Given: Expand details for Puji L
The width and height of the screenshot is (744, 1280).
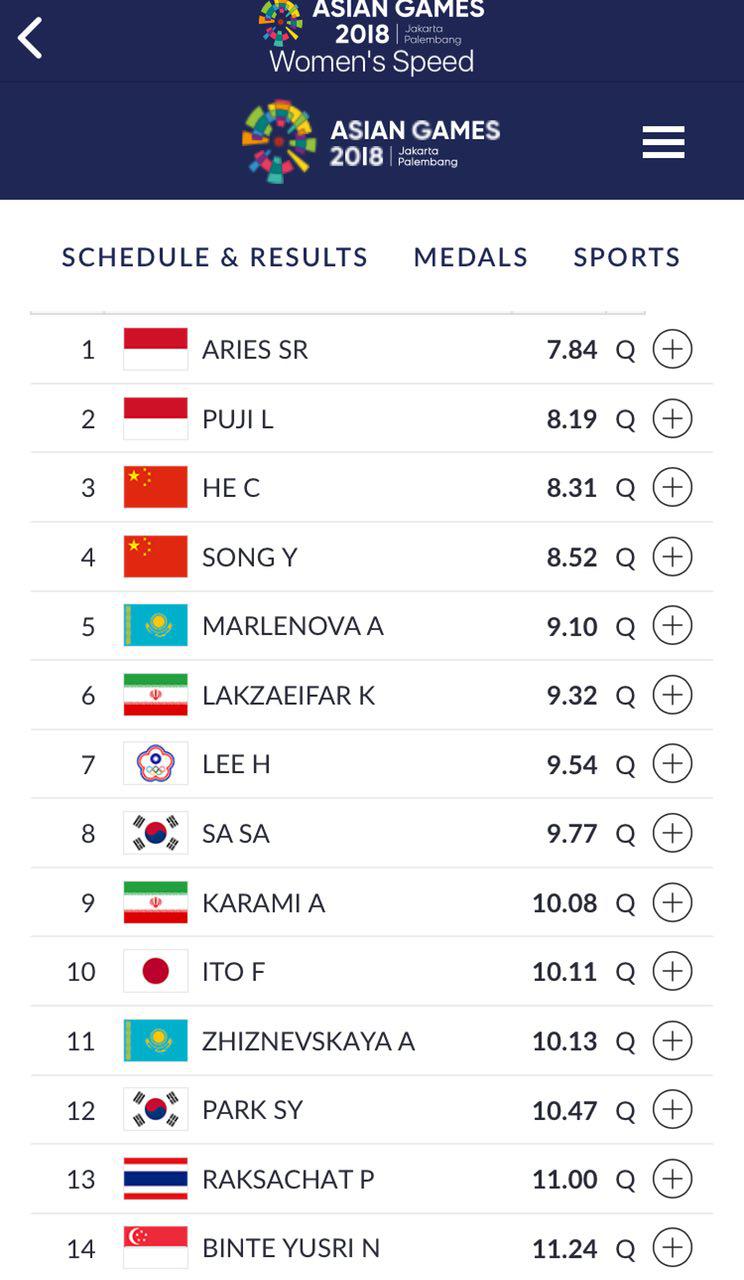Looking at the screenshot, I should click(x=672, y=419).
